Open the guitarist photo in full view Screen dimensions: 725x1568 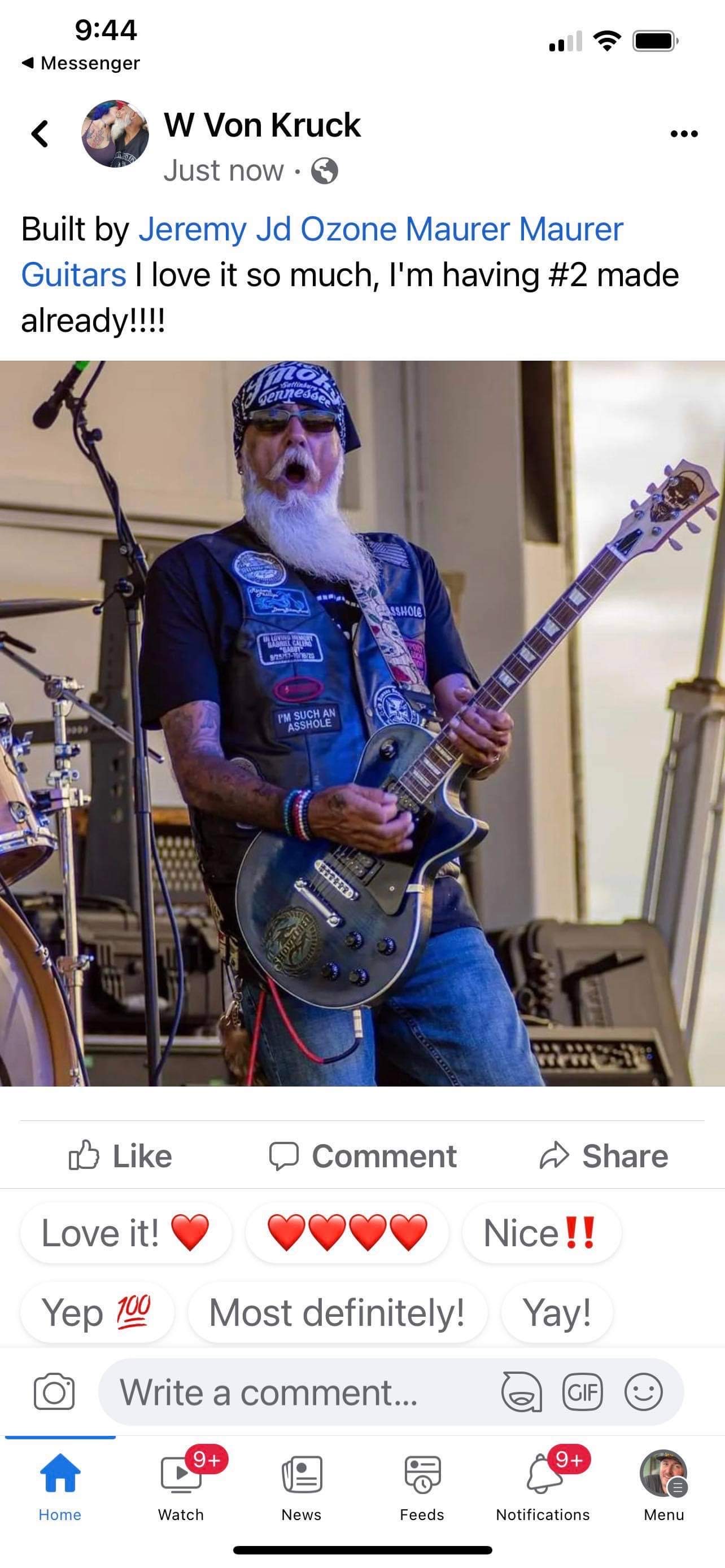362,723
